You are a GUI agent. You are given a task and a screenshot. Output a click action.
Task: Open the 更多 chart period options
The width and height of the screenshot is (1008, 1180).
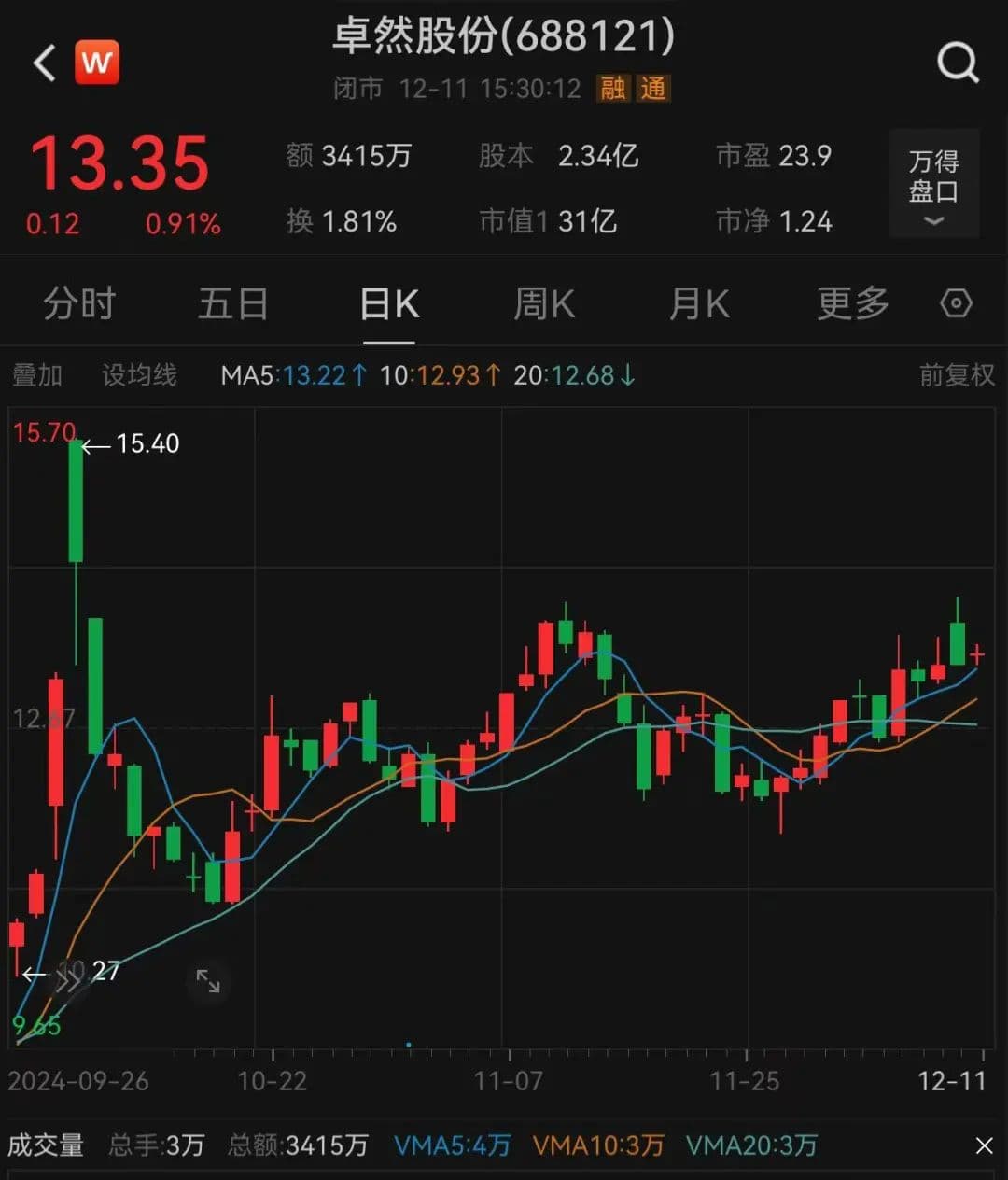coord(852,304)
